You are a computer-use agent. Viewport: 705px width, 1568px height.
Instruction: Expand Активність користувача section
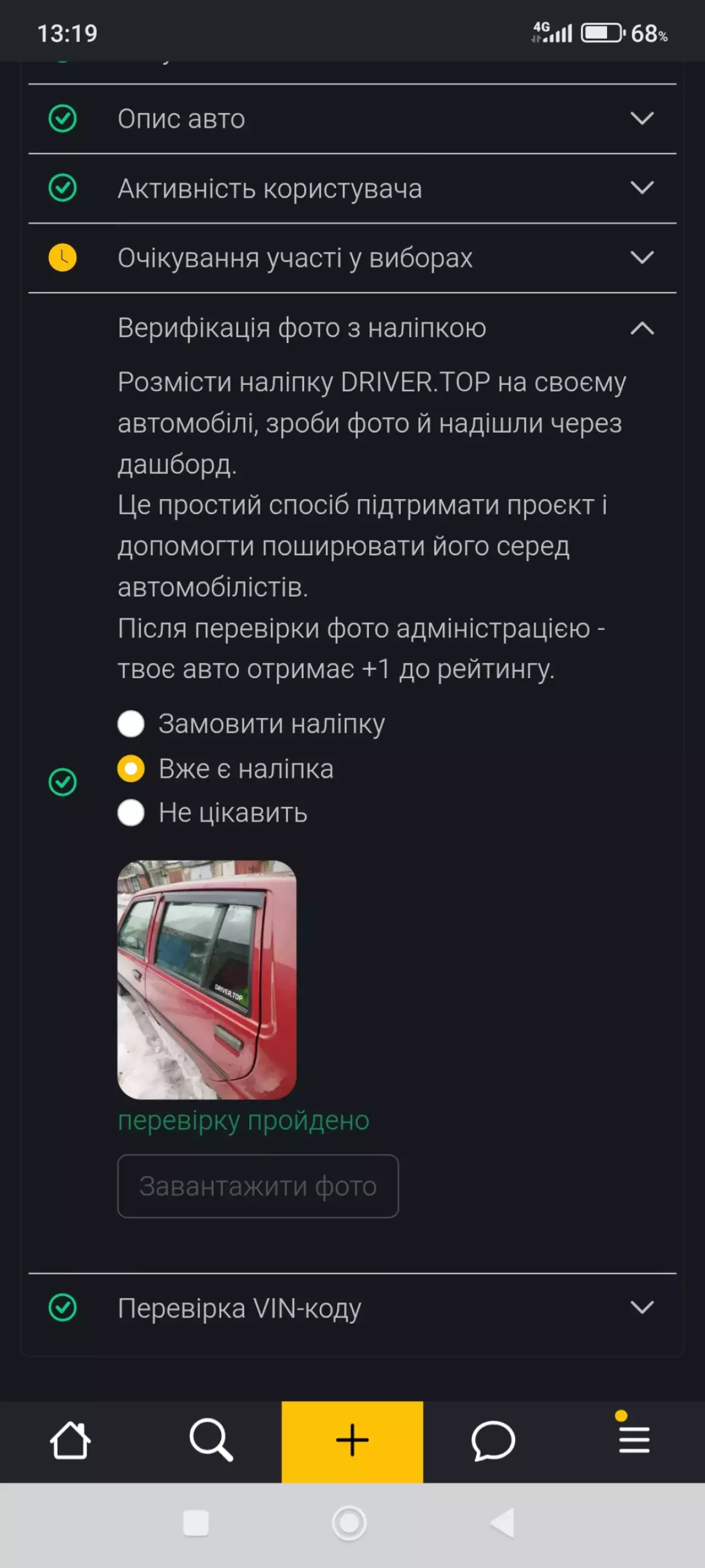tap(642, 187)
